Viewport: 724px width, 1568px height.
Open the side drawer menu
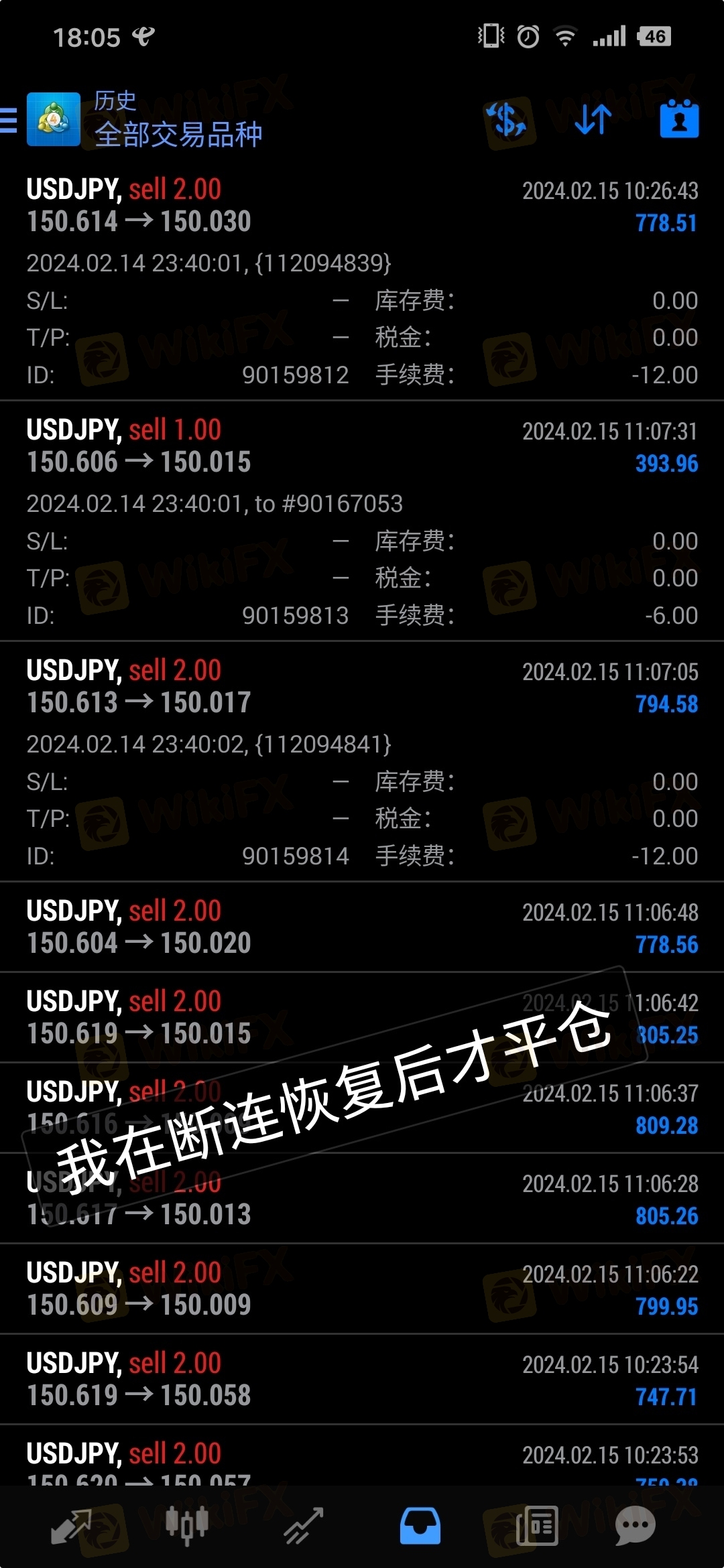click(x=9, y=121)
